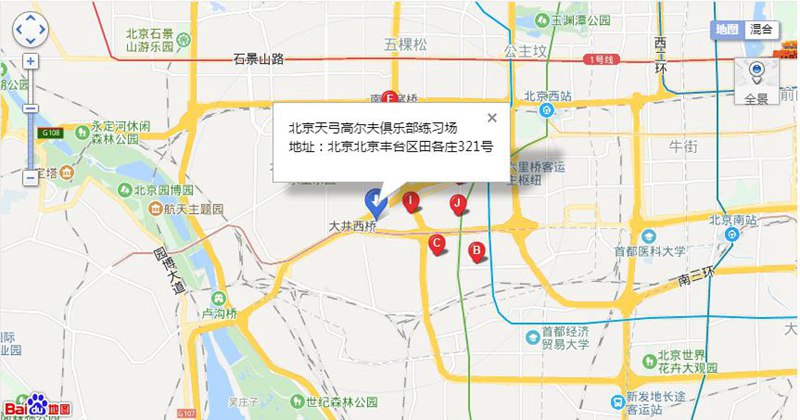Tap the blue location marker
This screenshot has width=800, height=420.
(374, 201)
